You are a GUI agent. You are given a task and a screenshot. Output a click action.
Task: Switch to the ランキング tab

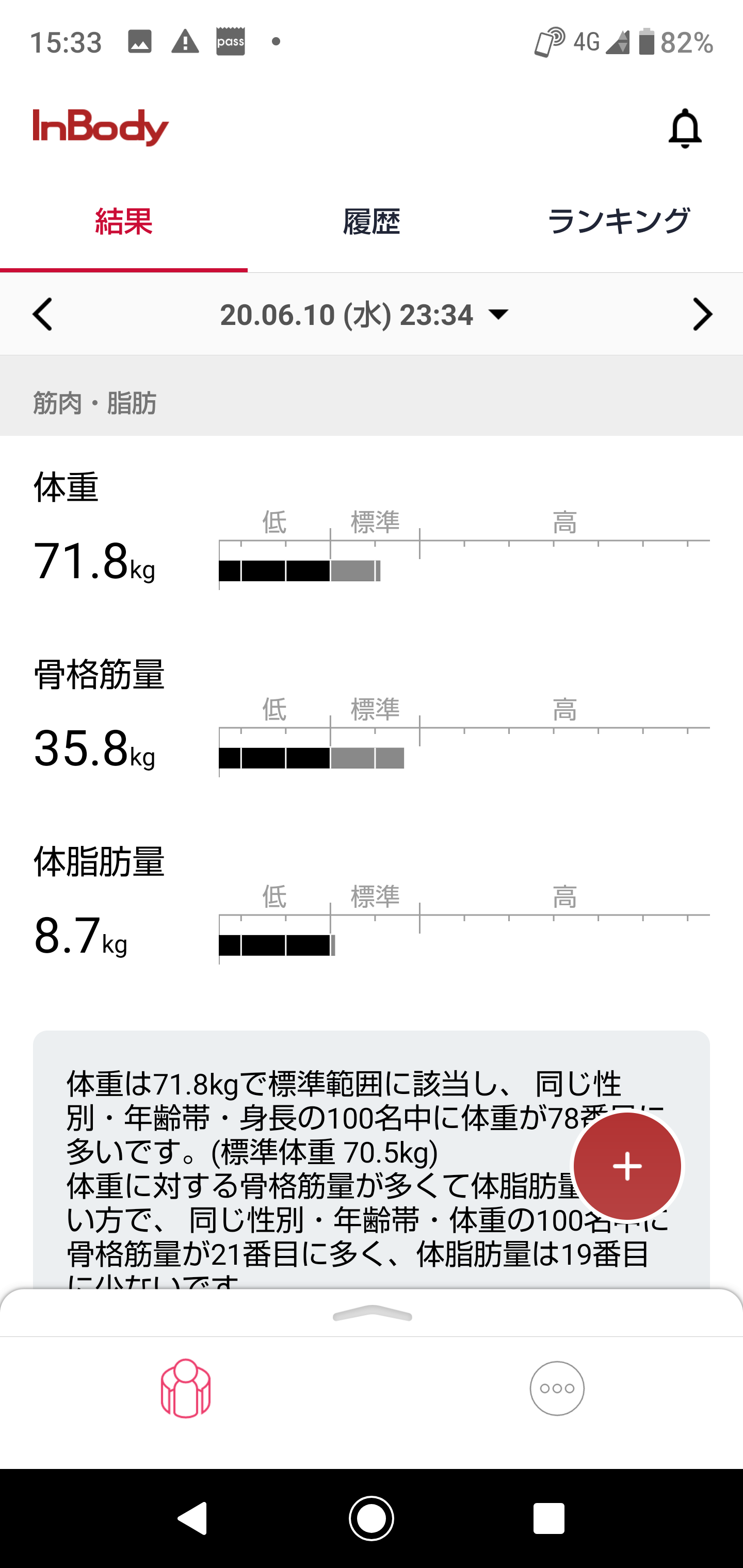pos(618,222)
